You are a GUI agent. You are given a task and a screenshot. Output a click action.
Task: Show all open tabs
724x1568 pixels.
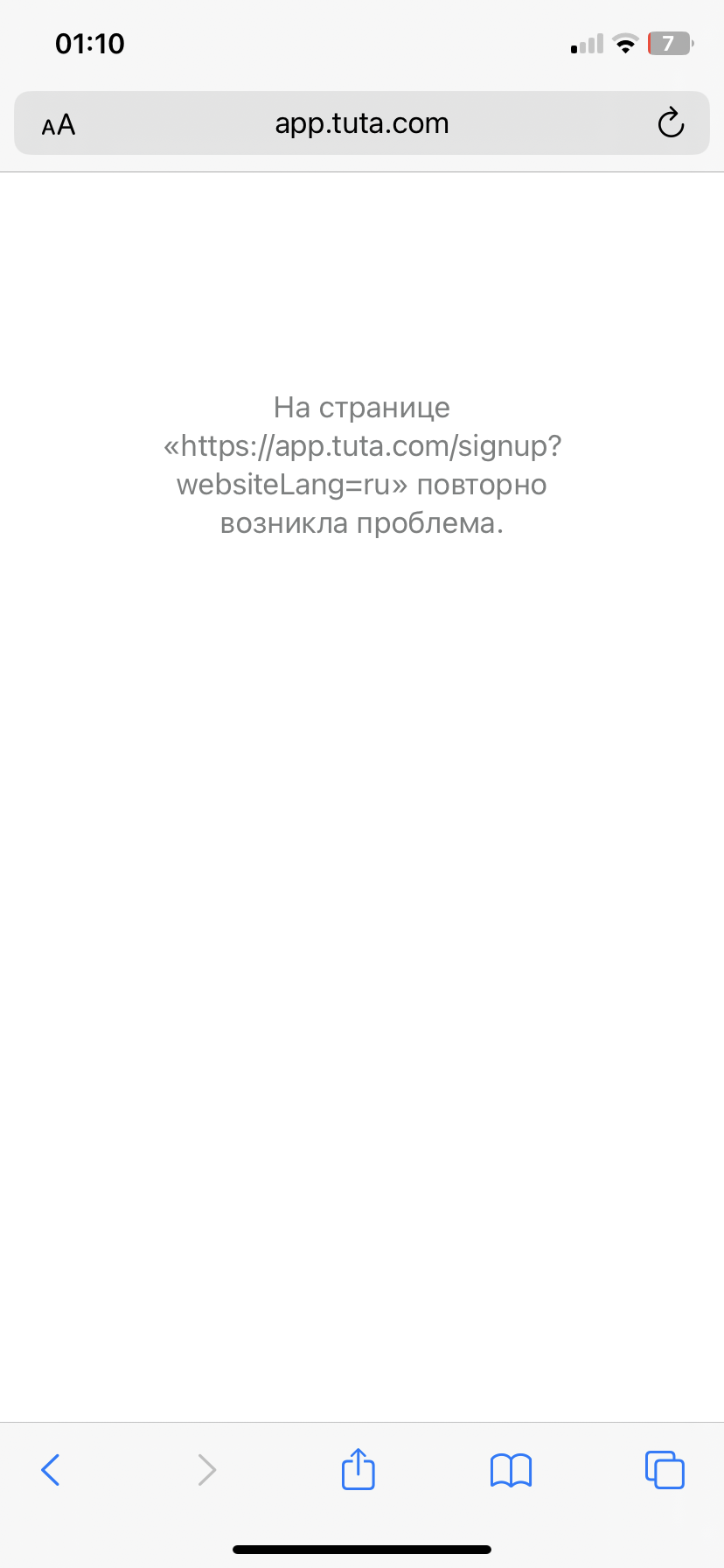[x=665, y=1469]
